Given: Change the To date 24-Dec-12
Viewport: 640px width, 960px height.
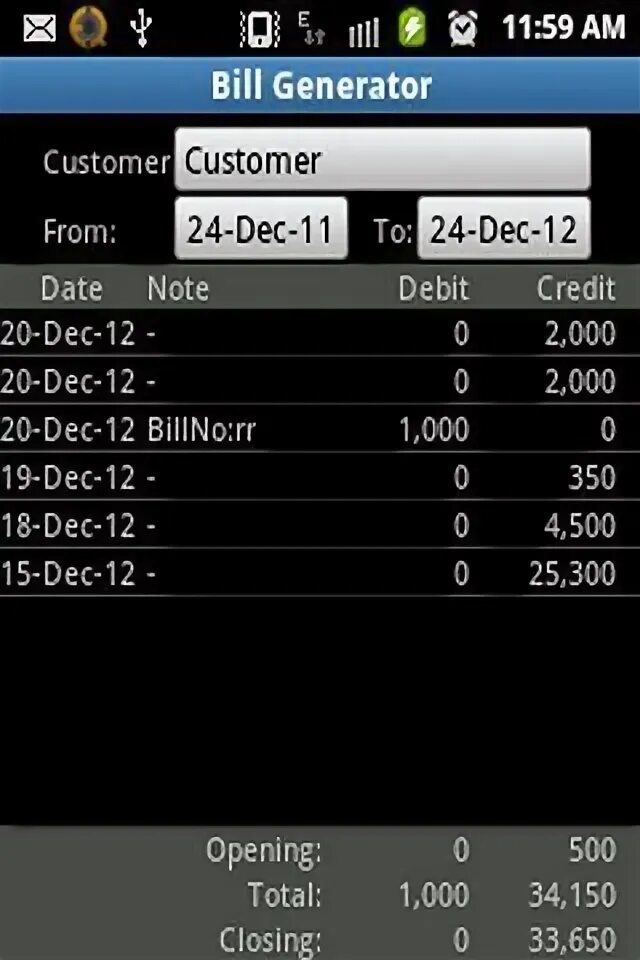Looking at the screenshot, I should click(503, 230).
